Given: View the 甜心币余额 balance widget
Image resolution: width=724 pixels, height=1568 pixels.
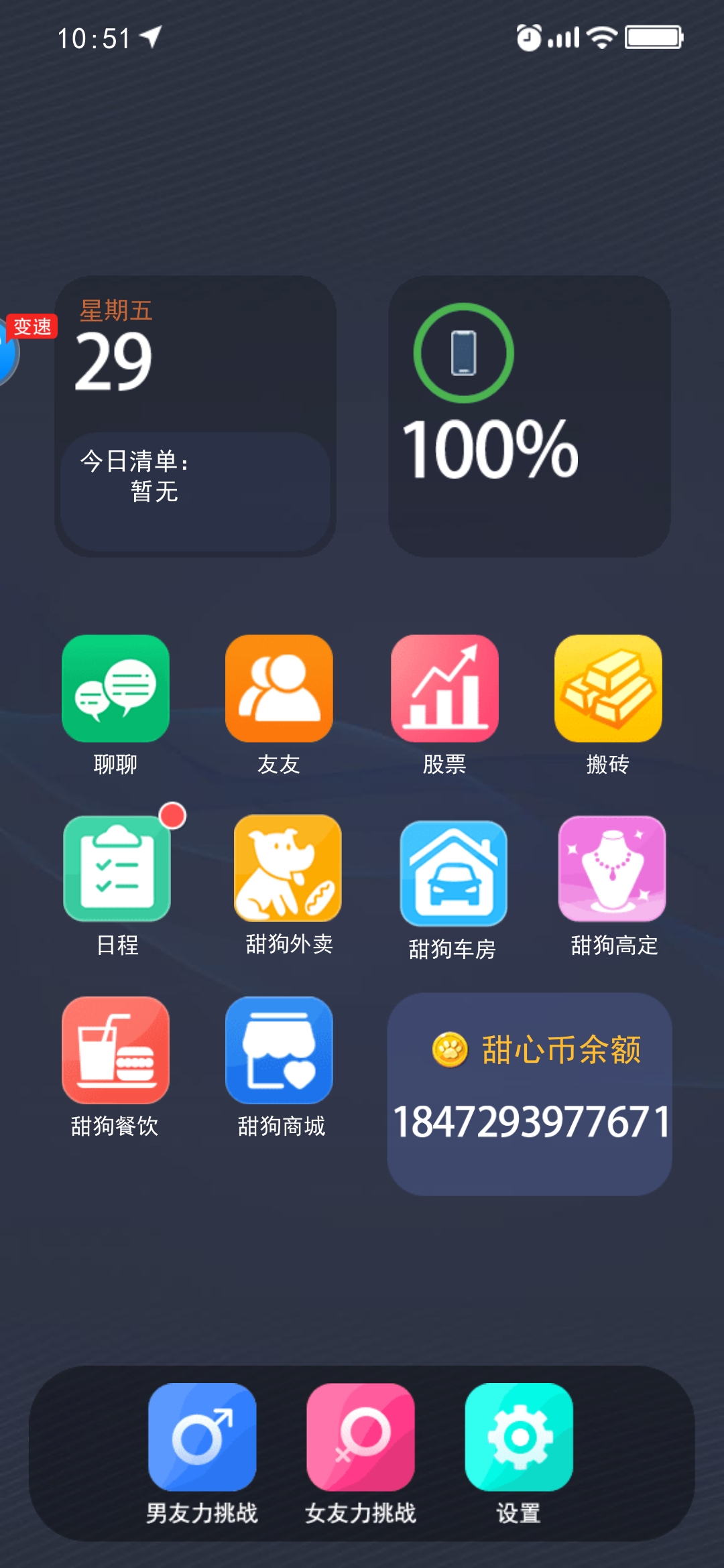Looking at the screenshot, I should coord(530,1094).
